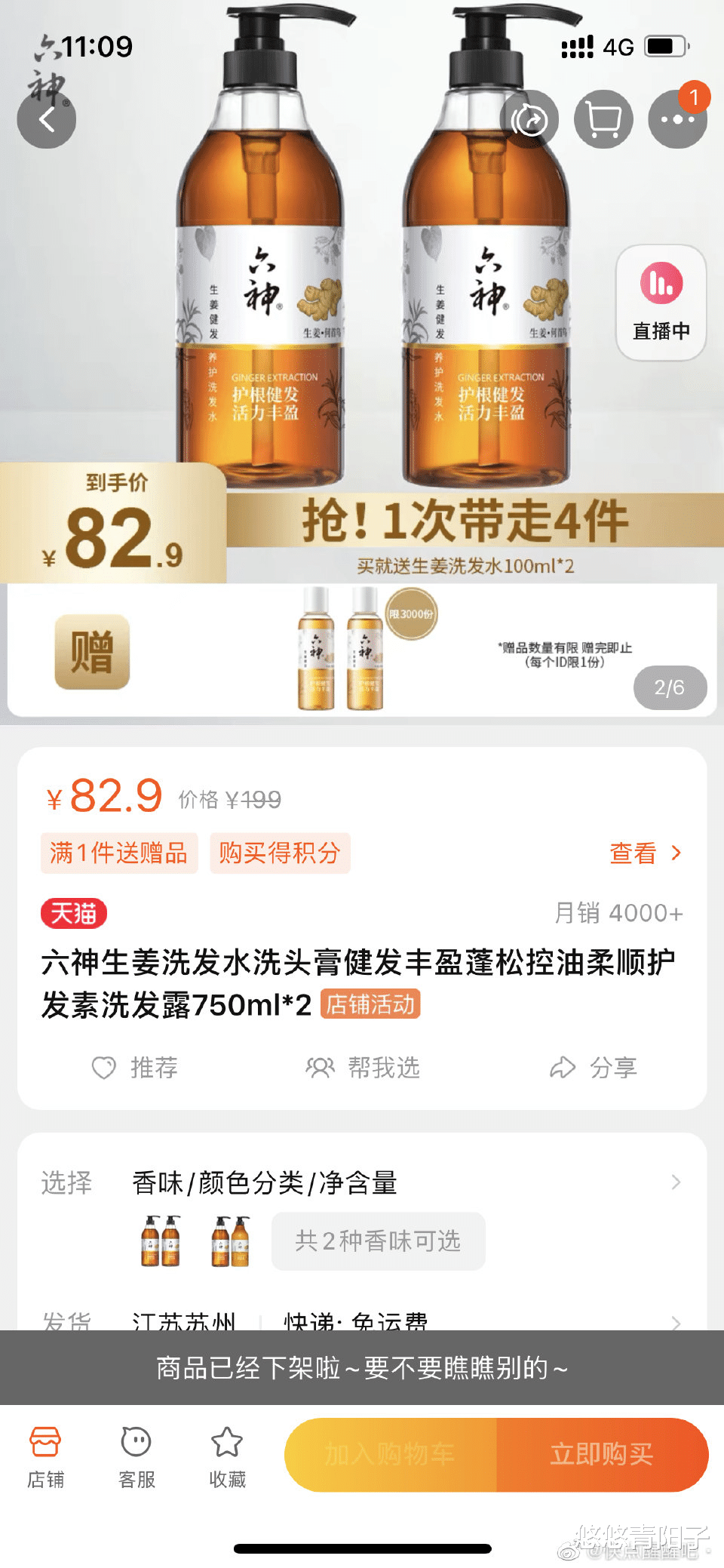Tap the back arrow to exit product page
The width and height of the screenshot is (724, 1568).
coord(46,119)
